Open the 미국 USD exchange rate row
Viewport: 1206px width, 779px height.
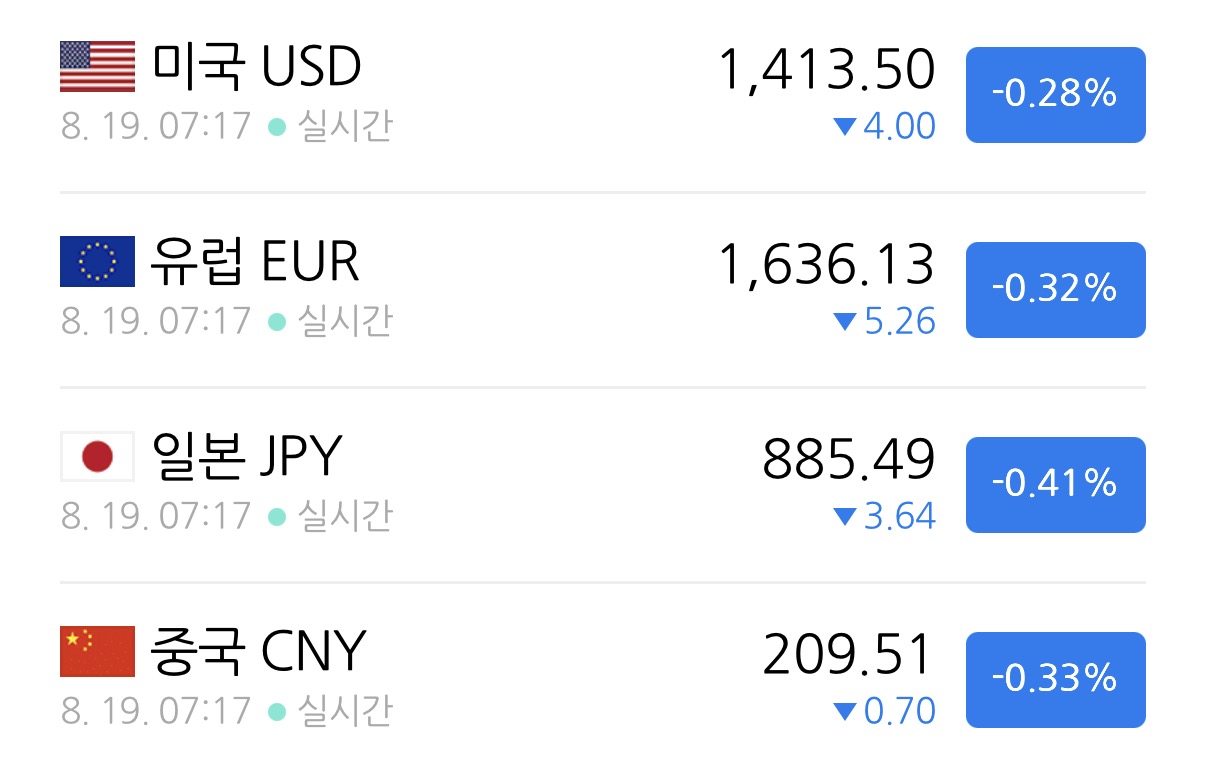point(603,95)
